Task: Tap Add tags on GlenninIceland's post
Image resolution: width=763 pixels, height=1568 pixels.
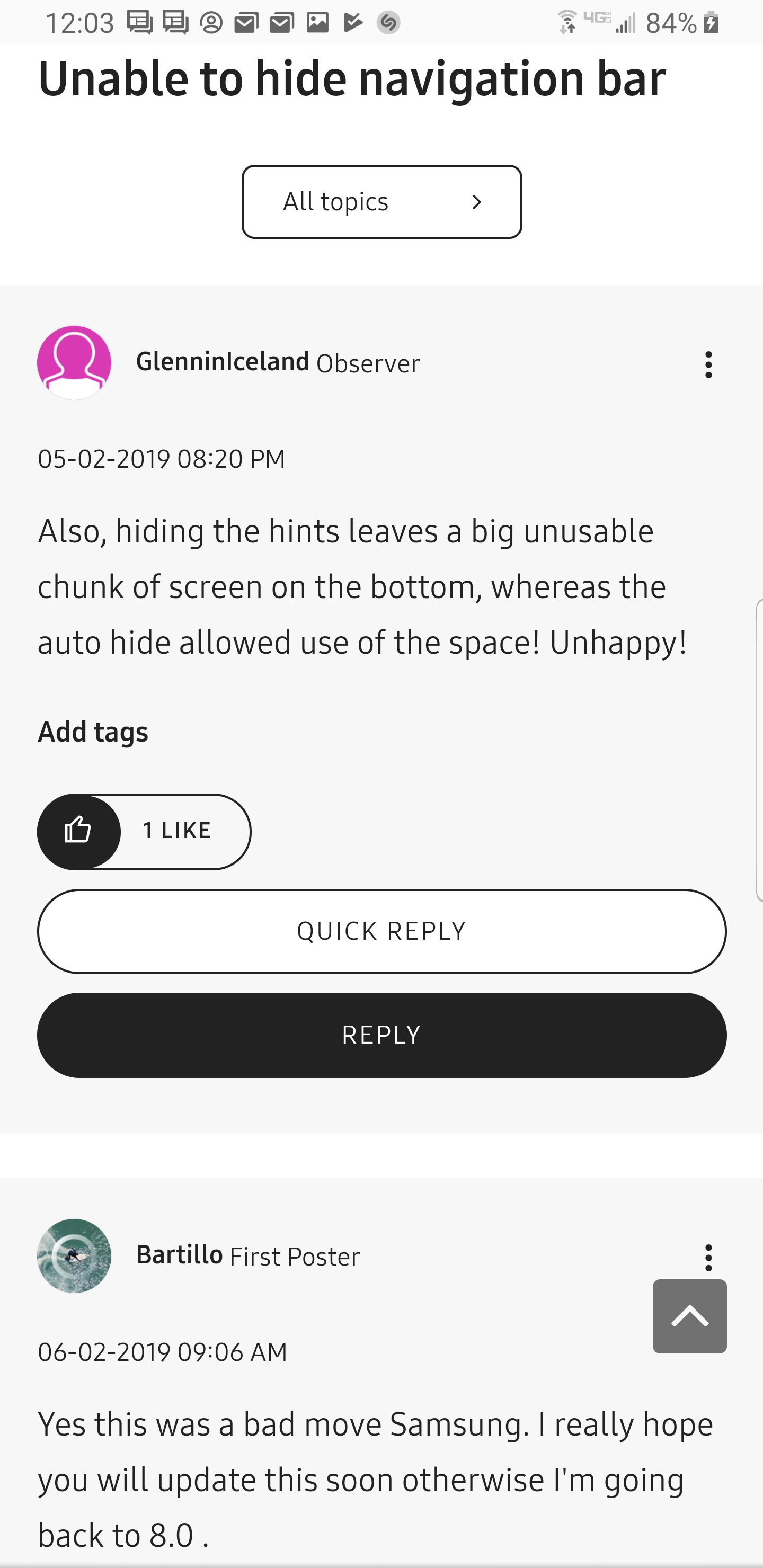Action: click(x=93, y=732)
